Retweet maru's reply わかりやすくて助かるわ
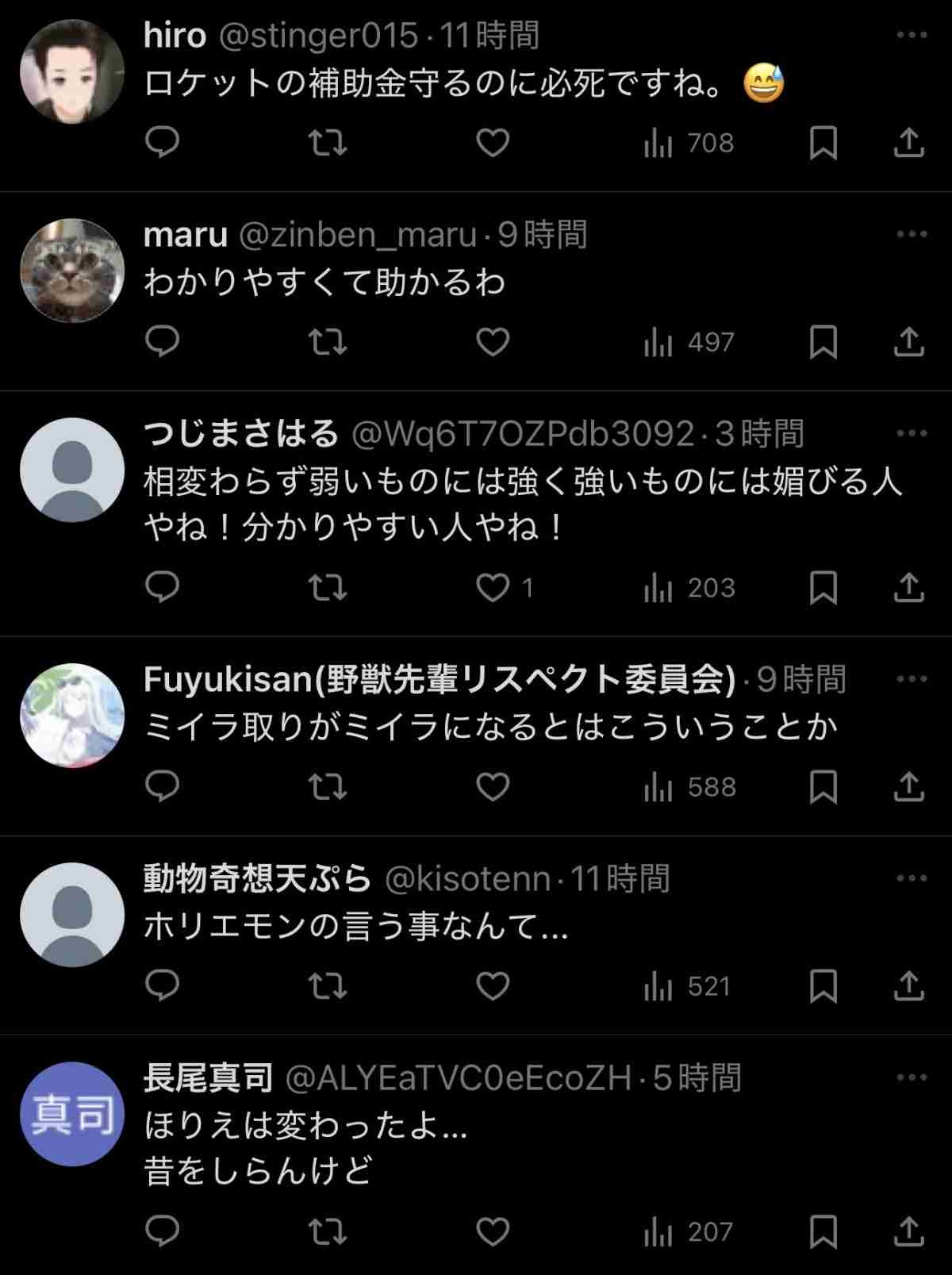This screenshot has width=952, height=1275. coord(327,342)
